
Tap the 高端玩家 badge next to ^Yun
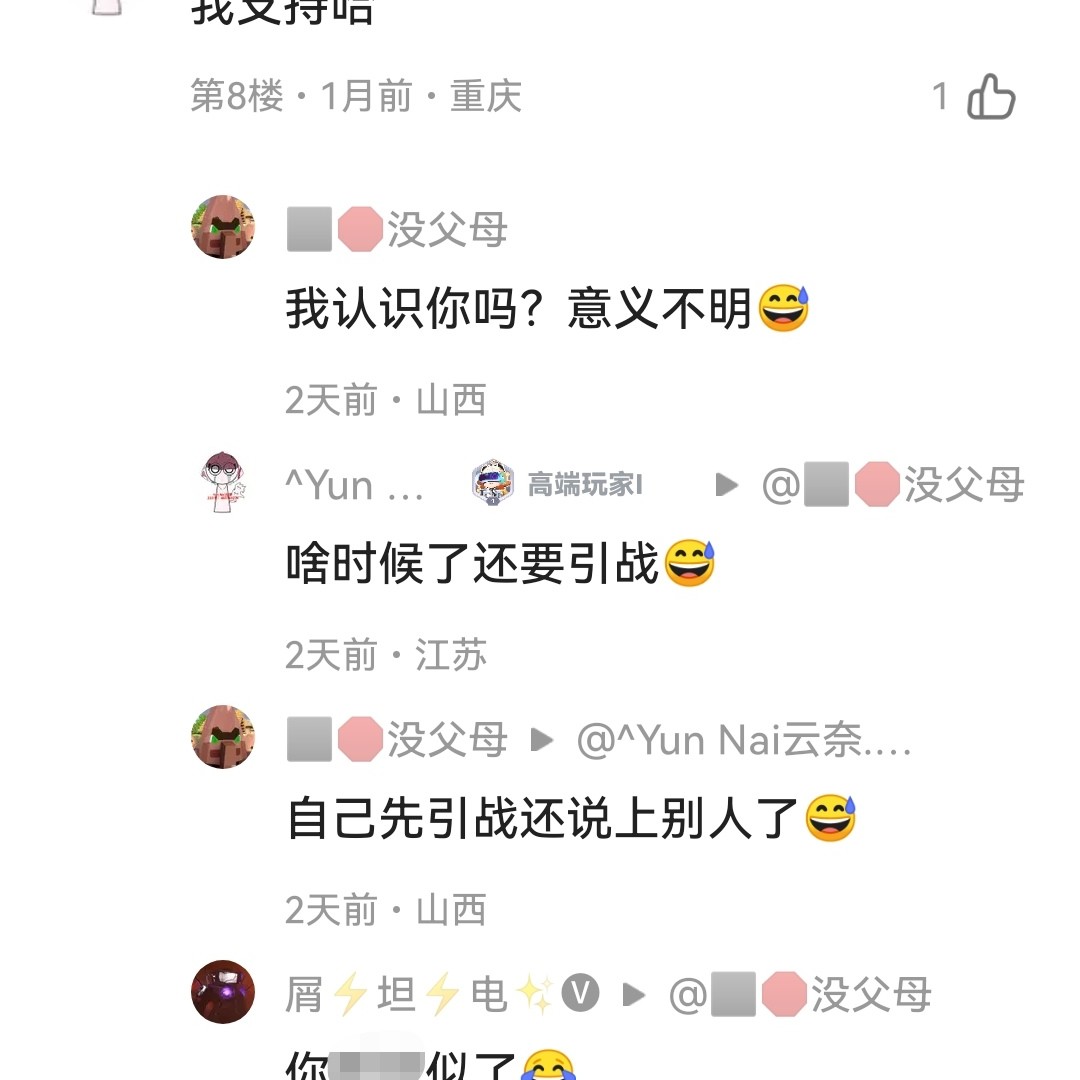(x=558, y=485)
